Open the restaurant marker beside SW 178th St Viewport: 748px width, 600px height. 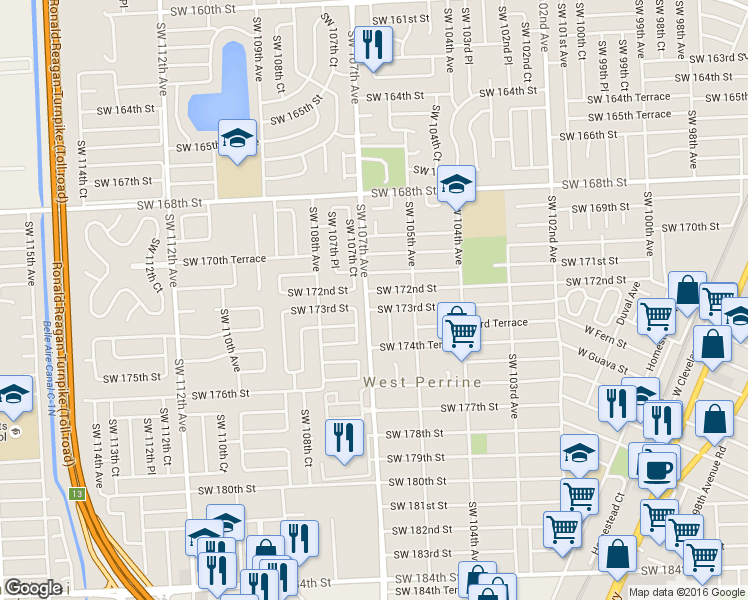(344, 438)
